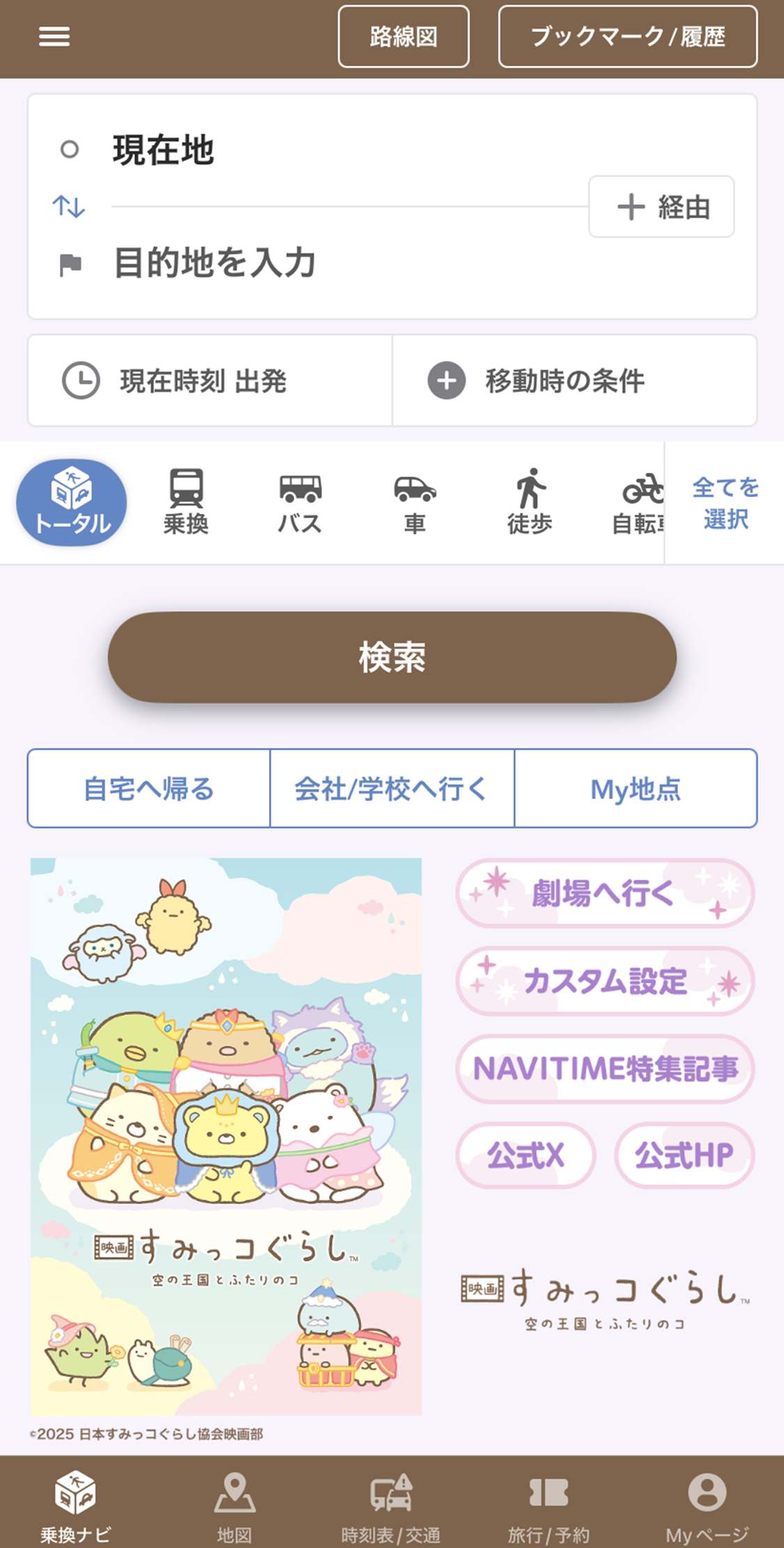Select the 徒歩 walking mode
Image resolution: width=784 pixels, height=1548 pixels.
pos(530,502)
